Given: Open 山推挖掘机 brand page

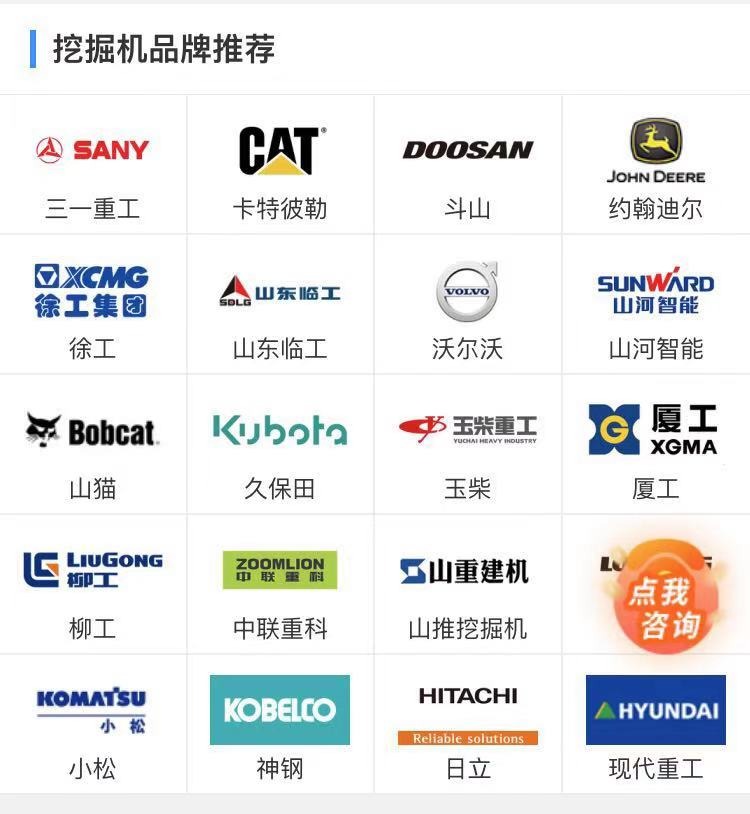Looking at the screenshot, I should click(467, 586).
